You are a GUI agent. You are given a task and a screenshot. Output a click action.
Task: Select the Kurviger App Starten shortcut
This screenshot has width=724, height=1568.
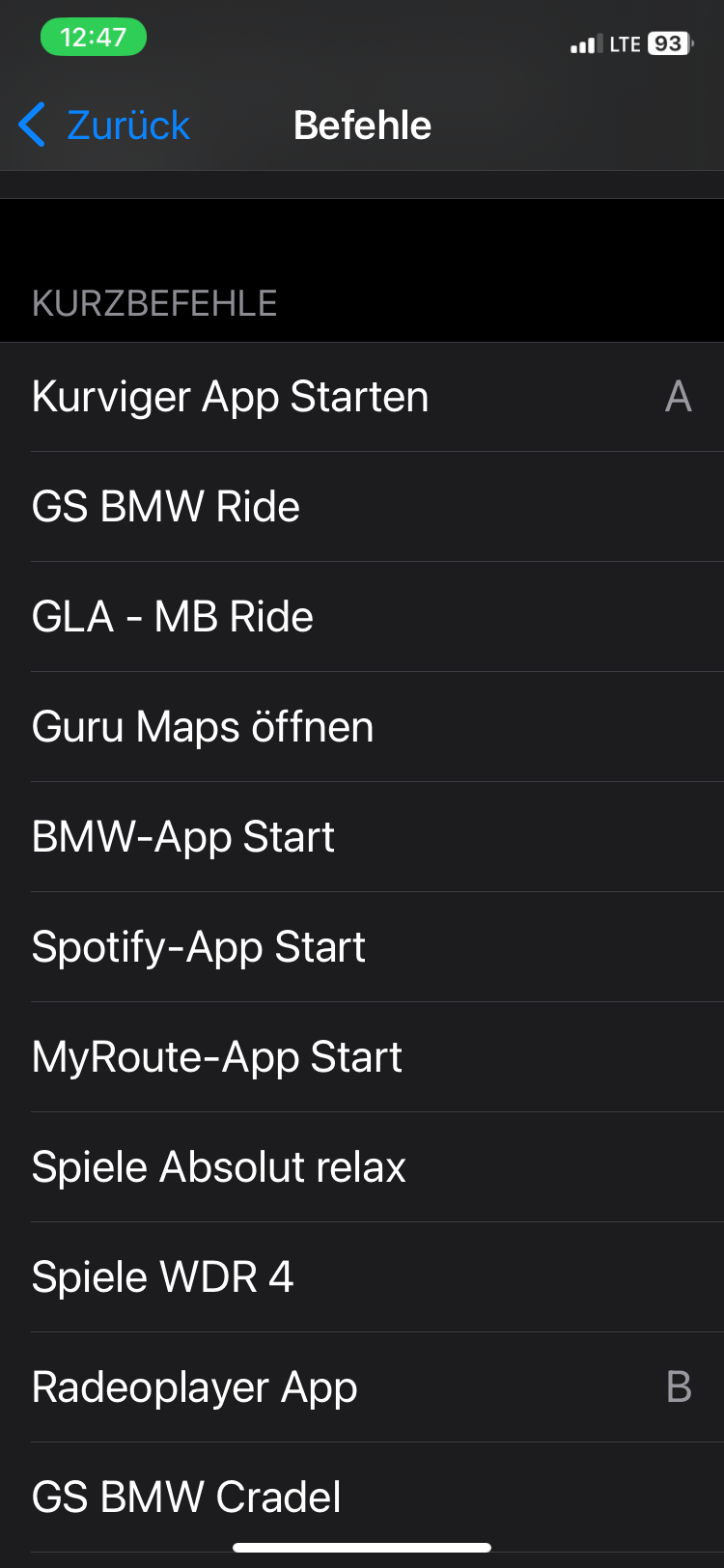coord(362,397)
